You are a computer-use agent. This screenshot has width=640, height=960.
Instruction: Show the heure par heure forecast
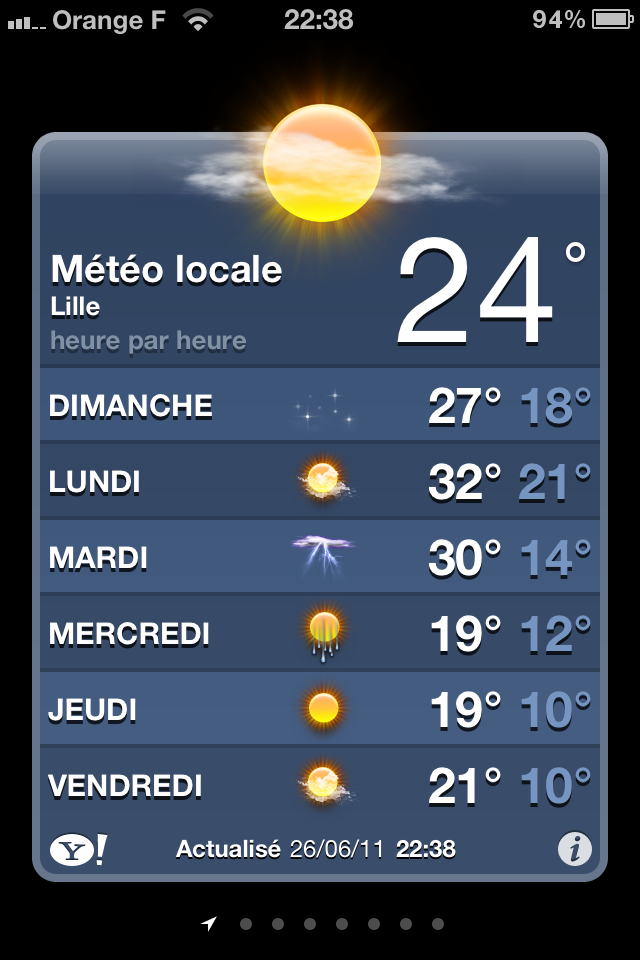point(148,342)
